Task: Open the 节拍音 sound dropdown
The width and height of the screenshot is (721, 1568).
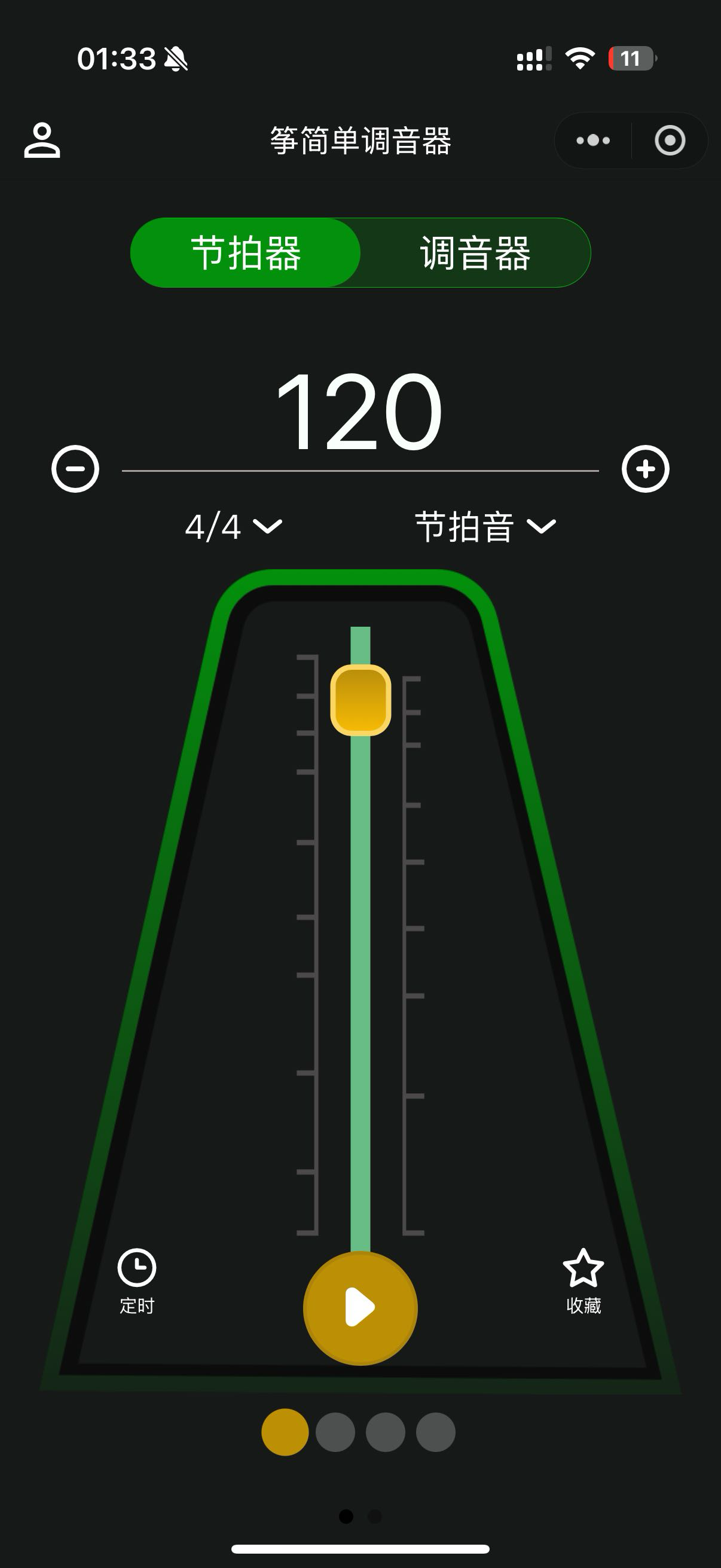Action: coord(485,526)
